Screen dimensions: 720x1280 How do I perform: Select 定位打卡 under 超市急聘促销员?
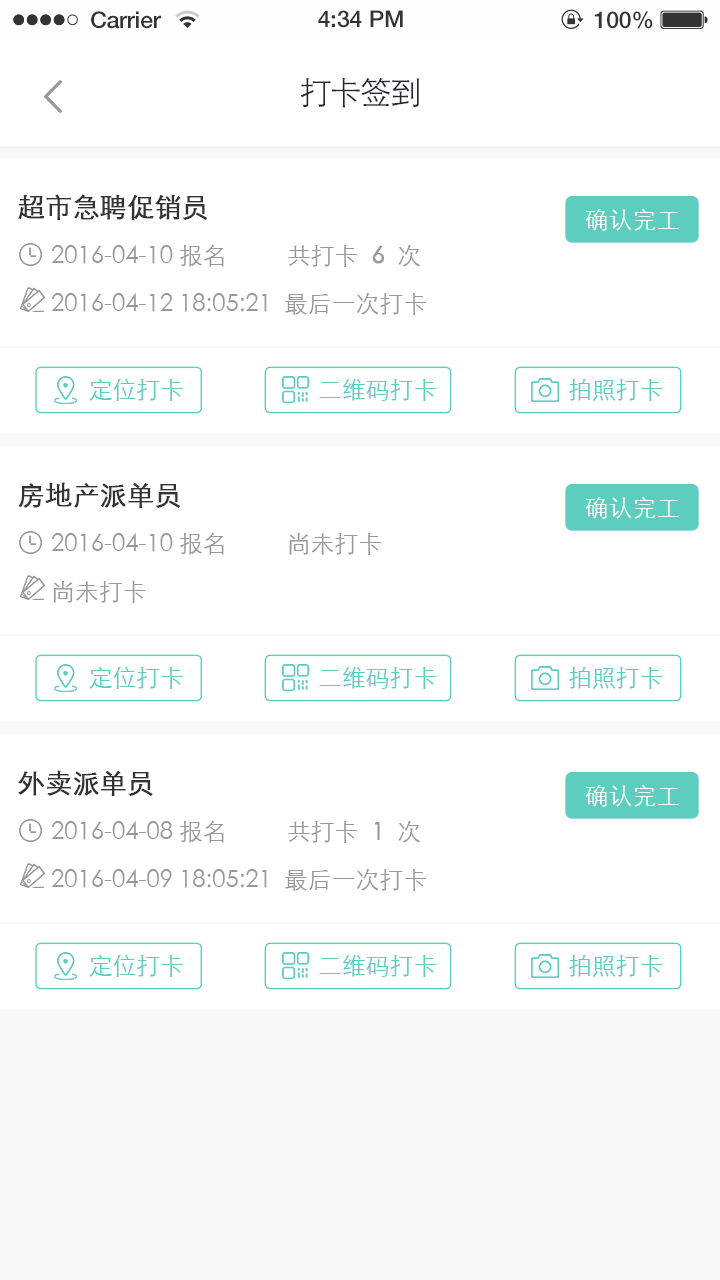[118, 390]
